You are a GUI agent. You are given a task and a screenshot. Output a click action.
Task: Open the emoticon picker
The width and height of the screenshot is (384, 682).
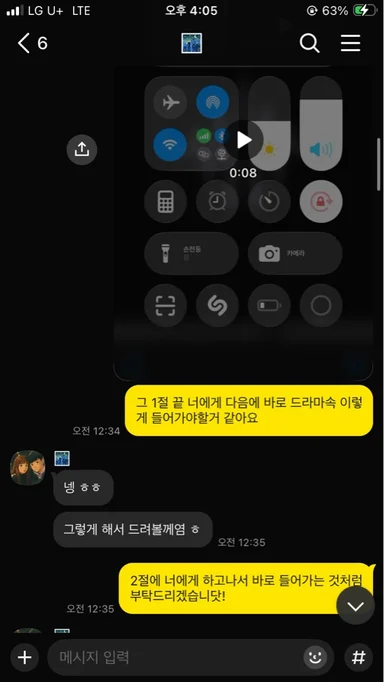[315, 657]
